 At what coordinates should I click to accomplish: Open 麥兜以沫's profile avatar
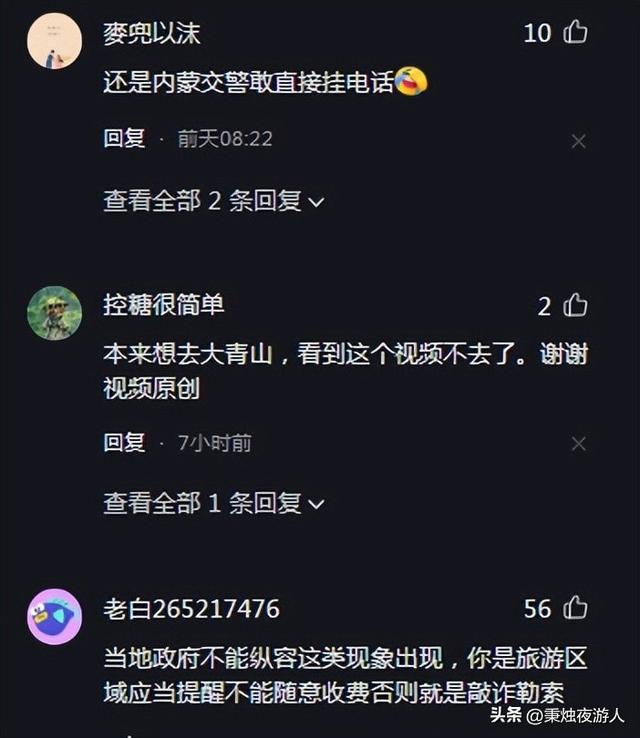coord(54,41)
